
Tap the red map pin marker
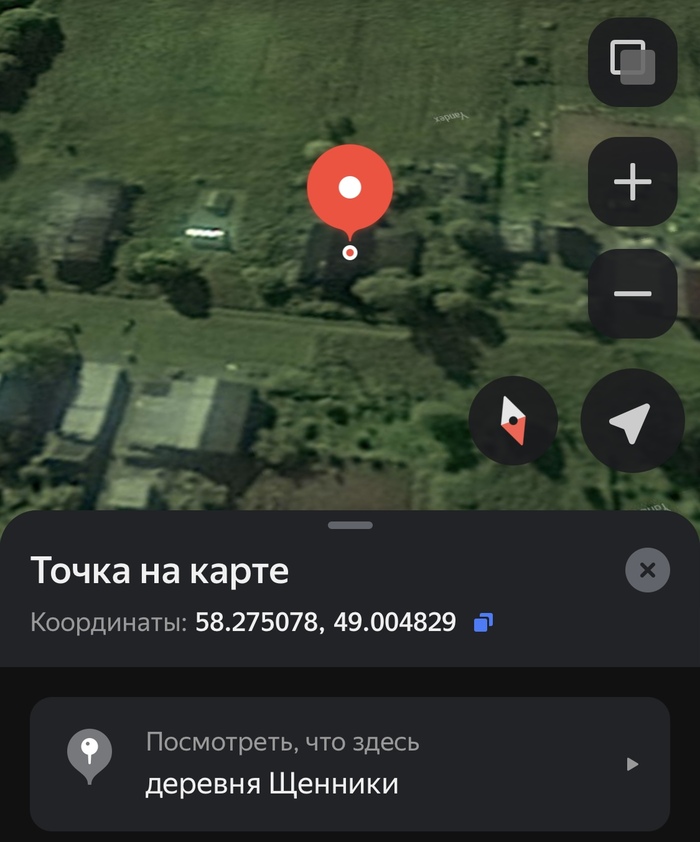pos(350,188)
